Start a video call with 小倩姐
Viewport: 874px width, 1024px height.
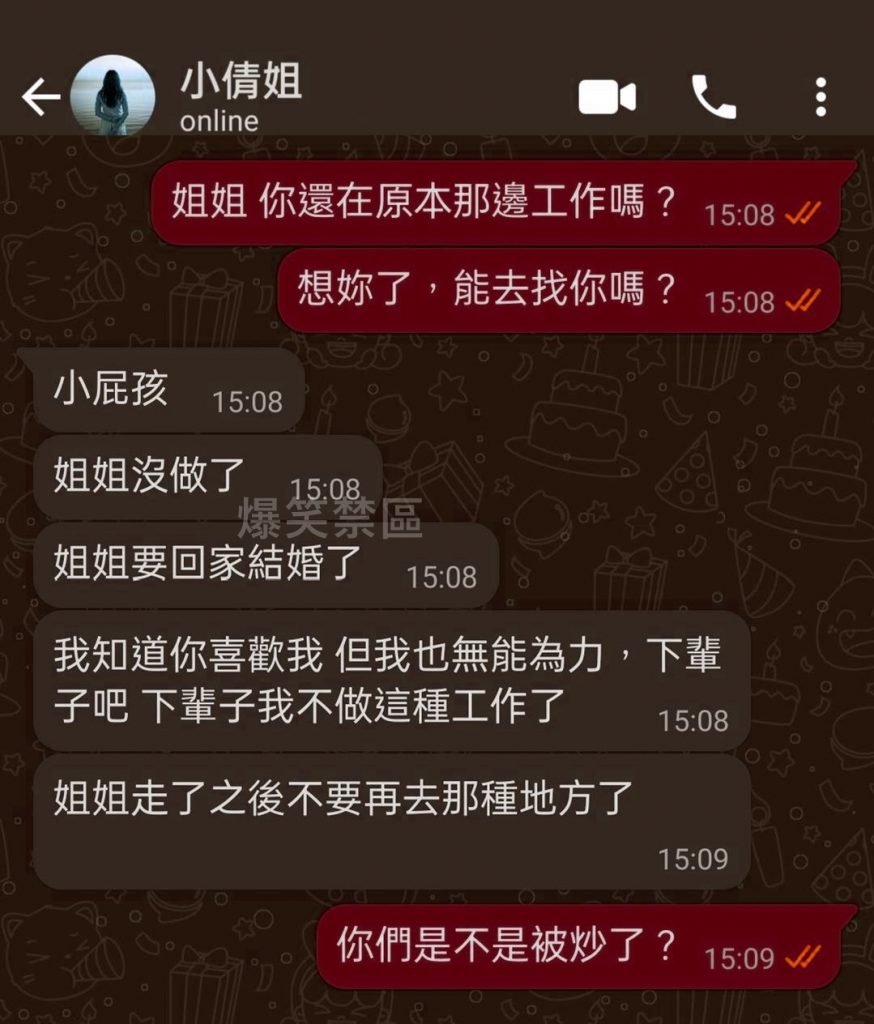[x=607, y=97]
